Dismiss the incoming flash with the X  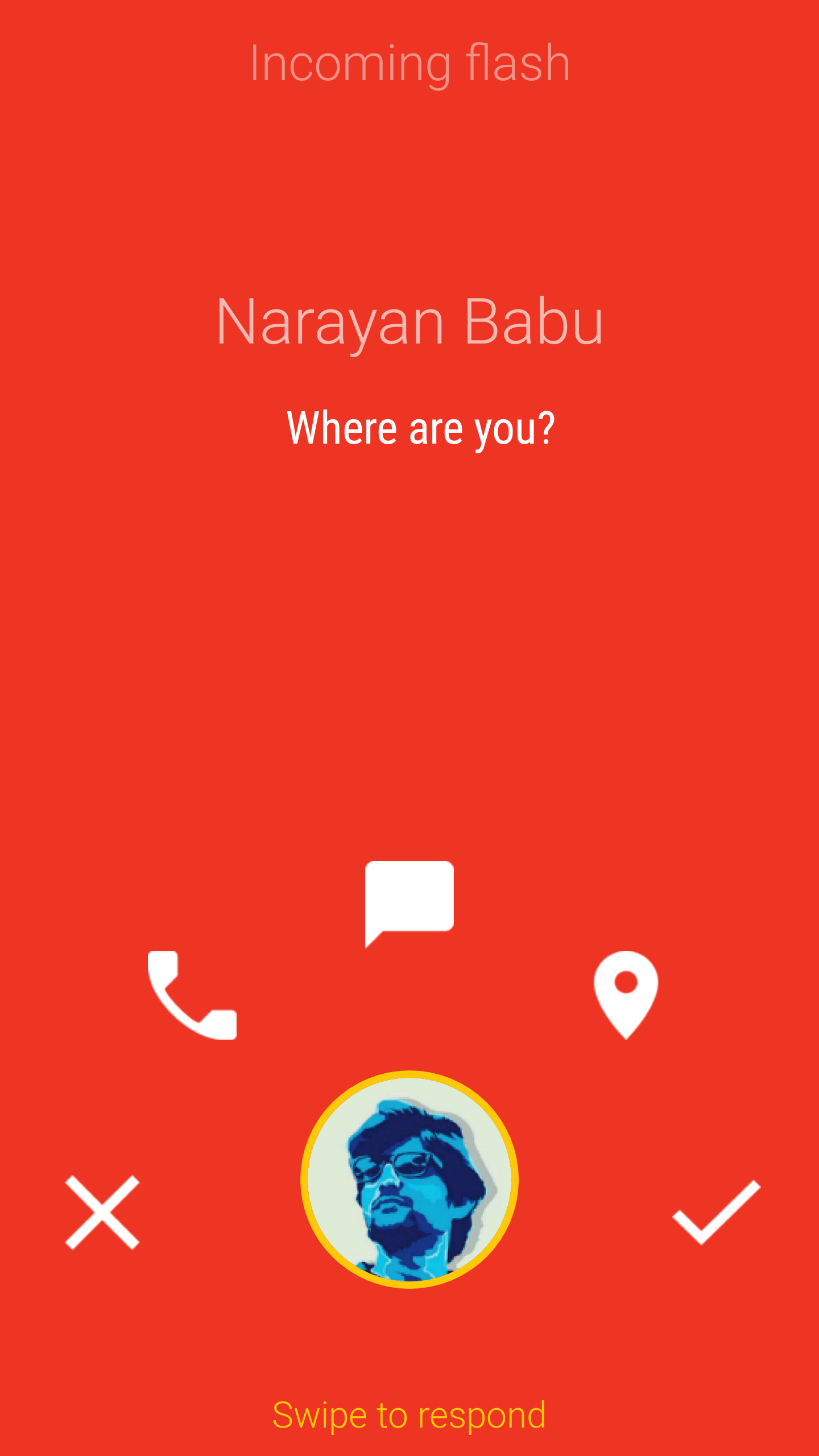(x=102, y=1213)
